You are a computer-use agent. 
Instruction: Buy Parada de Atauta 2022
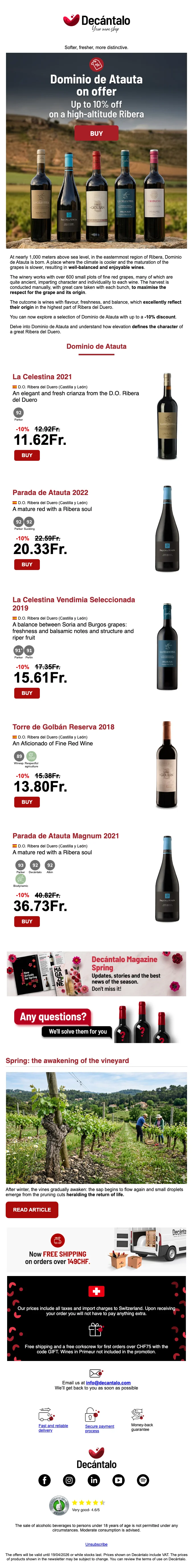click(x=27, y=564)
